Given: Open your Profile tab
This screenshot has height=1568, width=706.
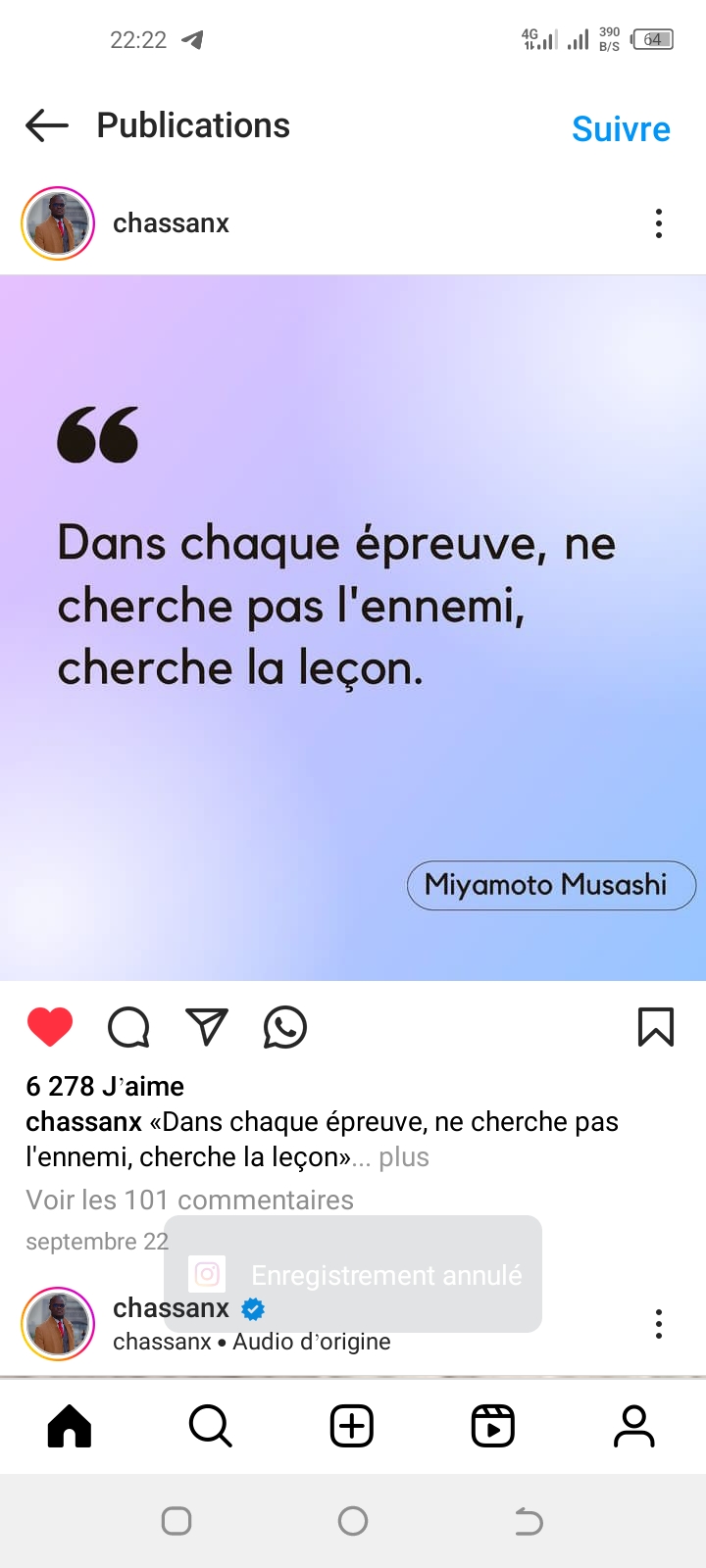Looking at the screenshot, I should 634,1426.
